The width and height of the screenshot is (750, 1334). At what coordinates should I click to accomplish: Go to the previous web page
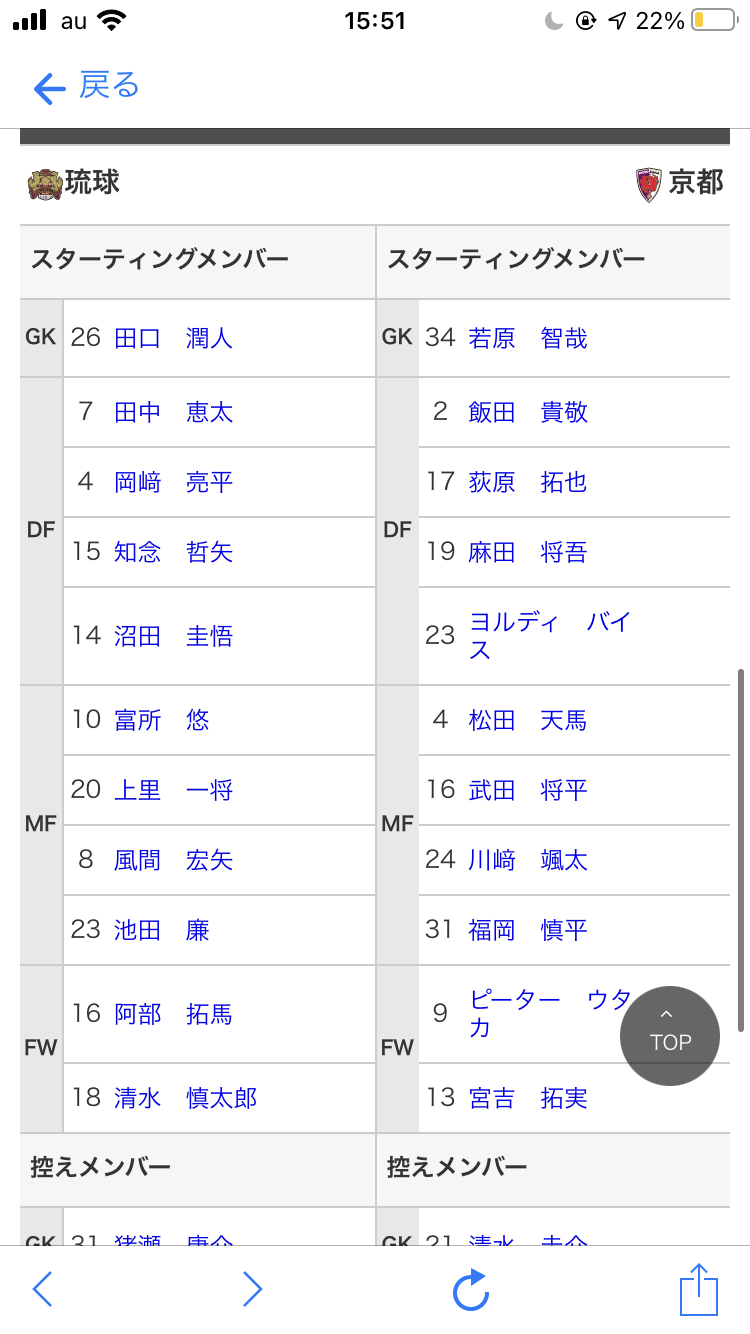pyautogui.click(x=42, y=1289)
